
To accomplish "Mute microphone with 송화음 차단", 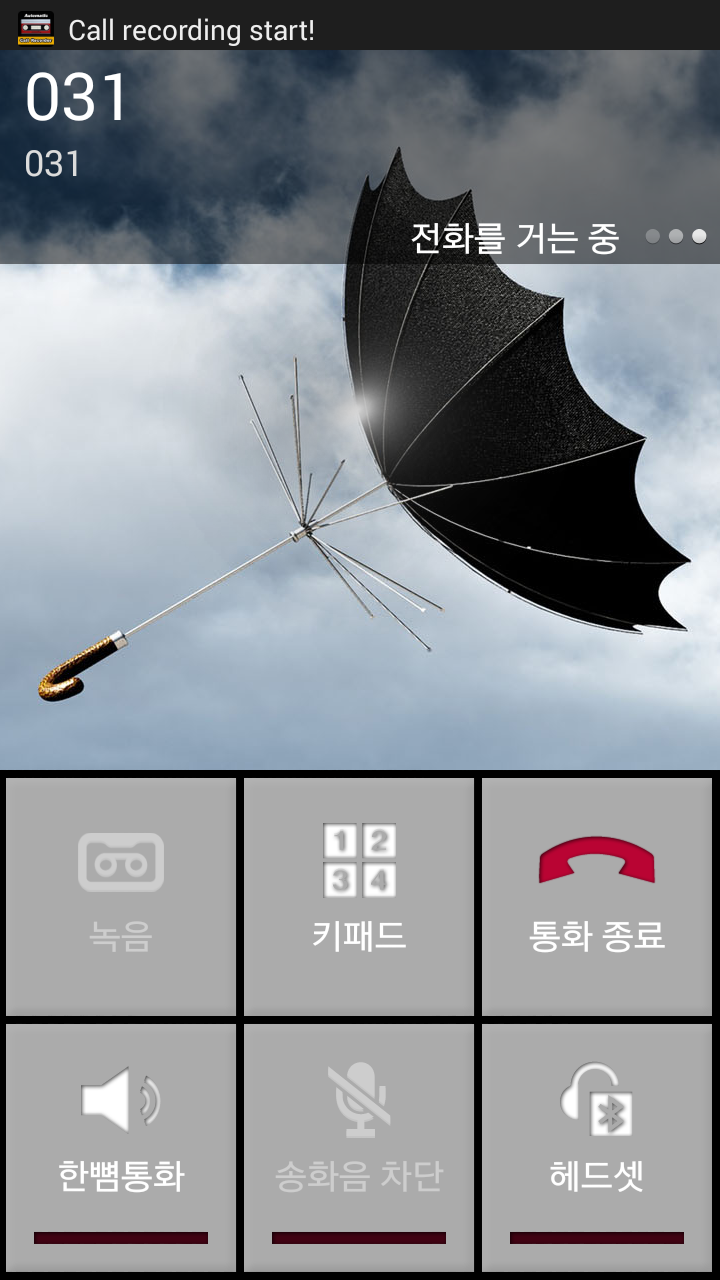I will click(x=359, y=1146).
